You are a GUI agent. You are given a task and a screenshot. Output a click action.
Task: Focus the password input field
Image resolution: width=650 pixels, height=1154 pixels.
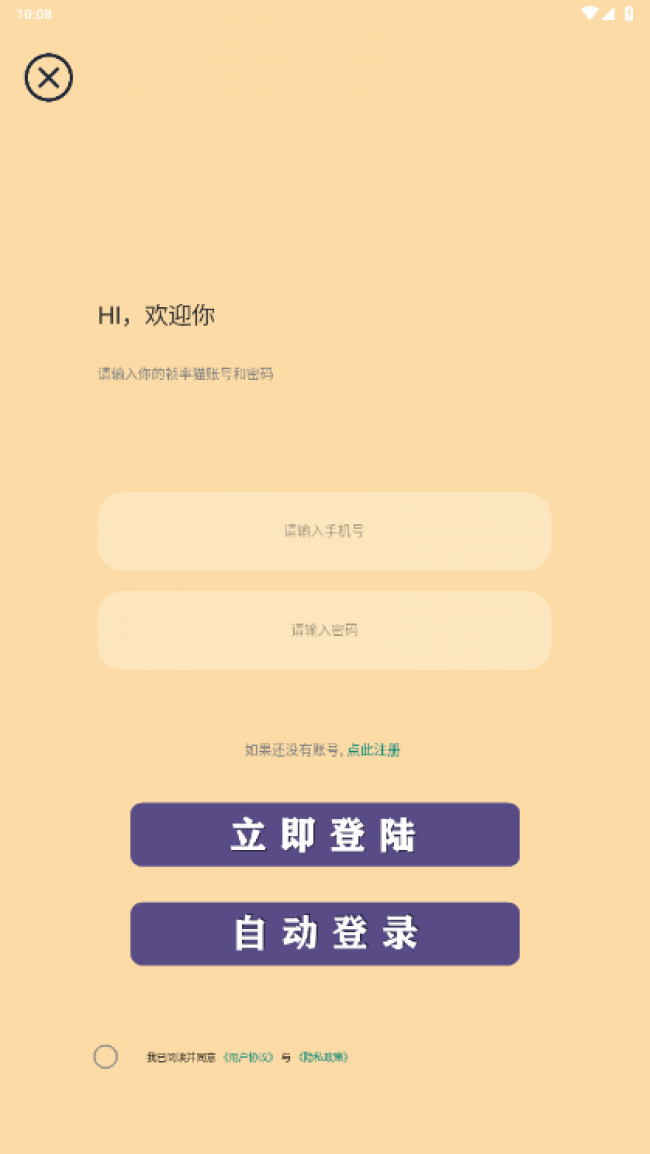point(324,630)
